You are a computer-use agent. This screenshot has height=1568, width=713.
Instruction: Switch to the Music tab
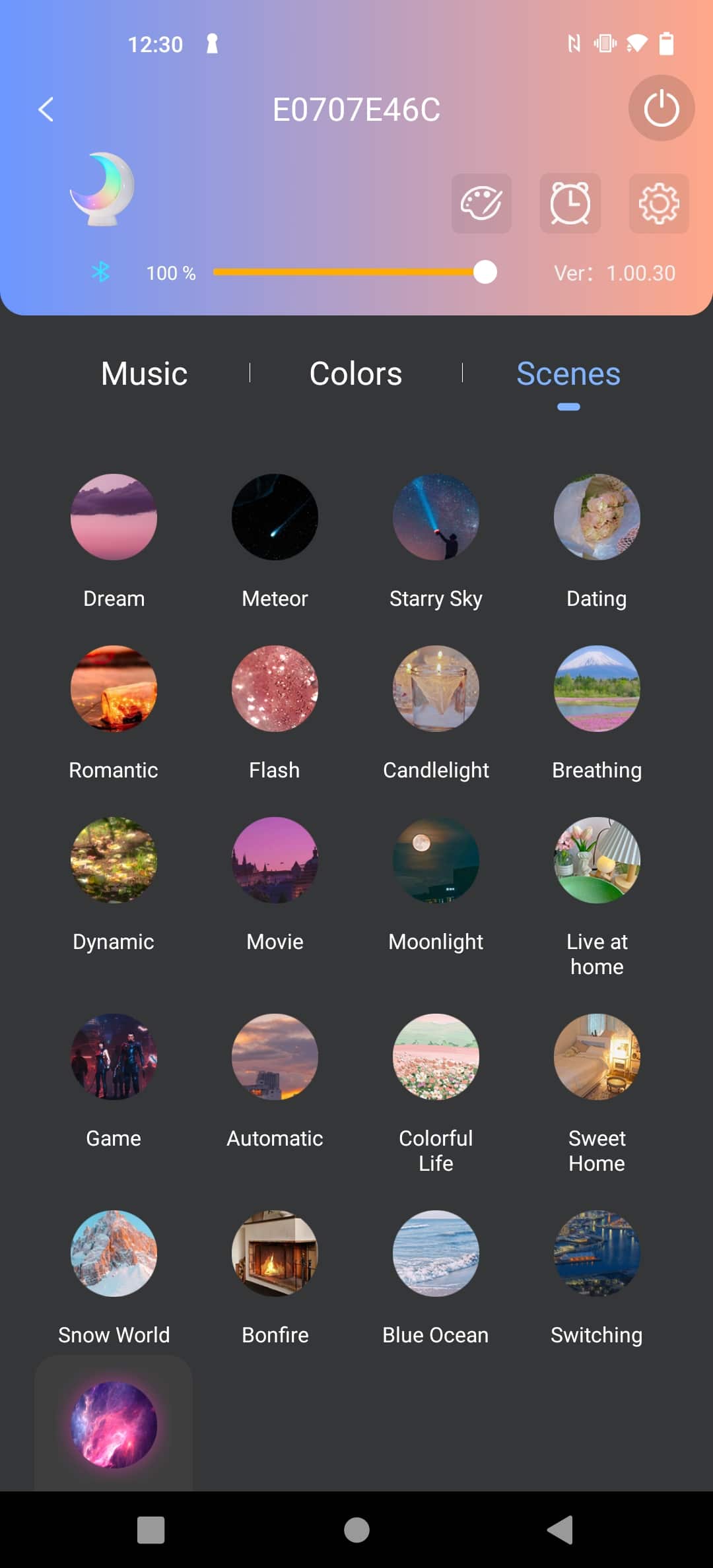(x=145, y=374)
